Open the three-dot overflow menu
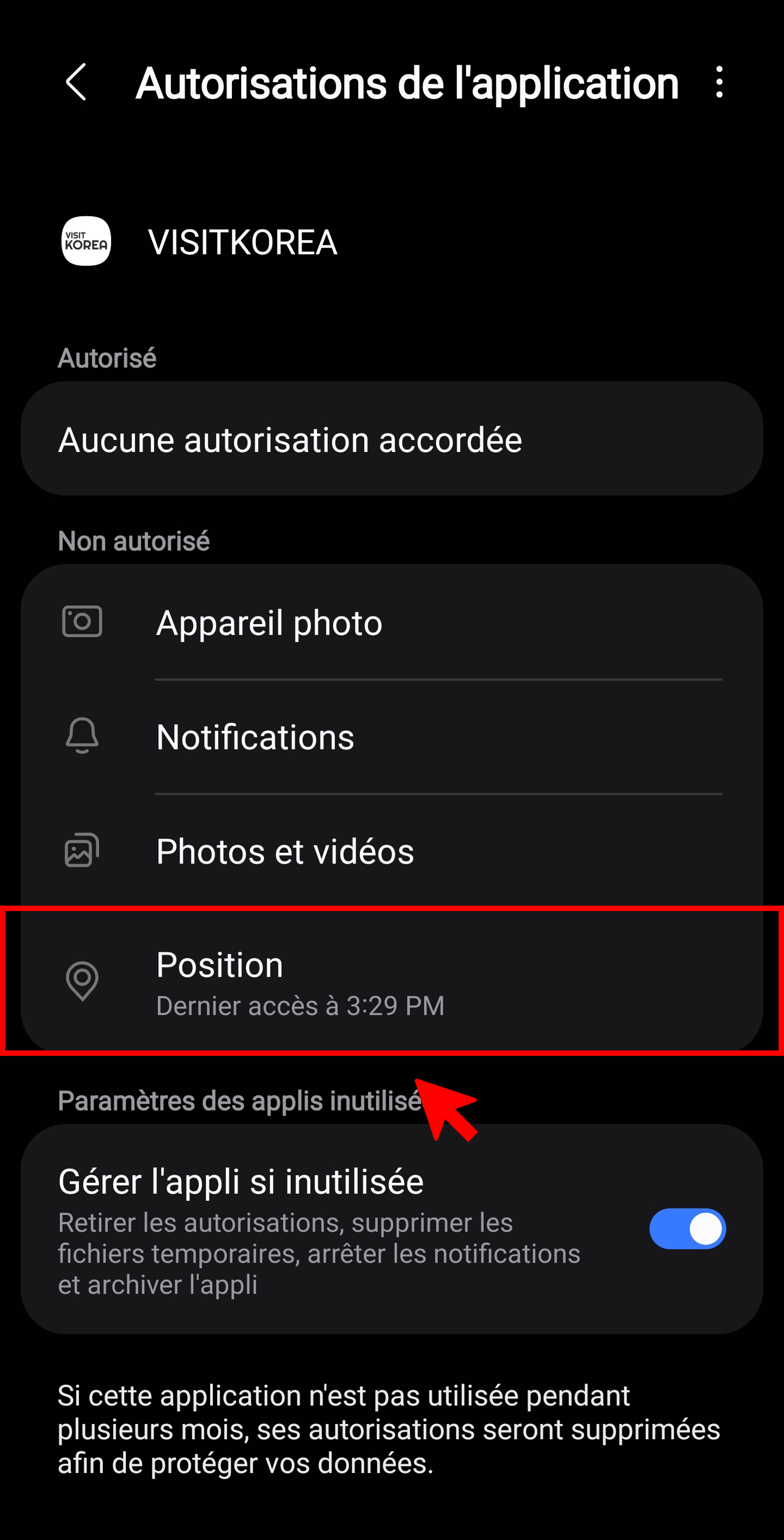 point(719,82)
